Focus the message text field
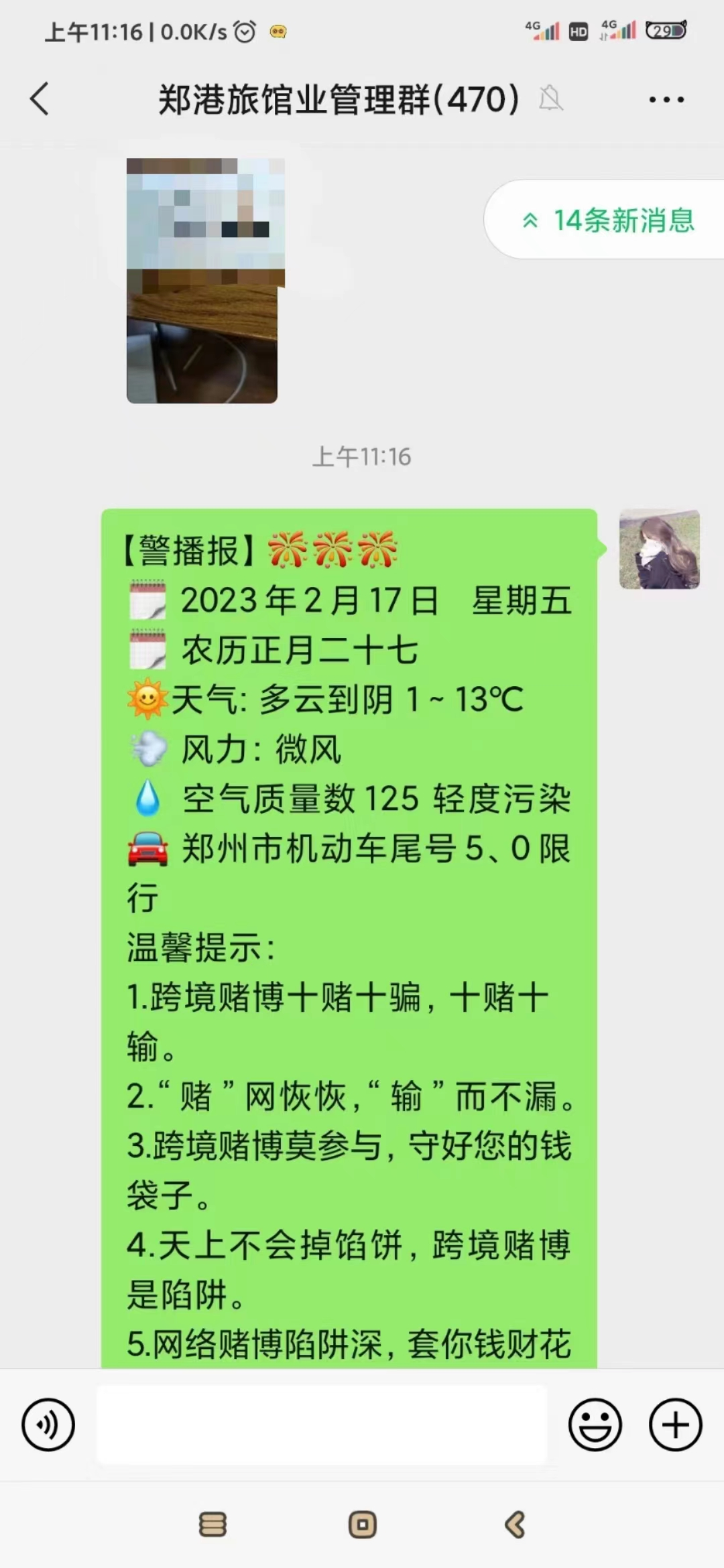Viewport: 724px width, 1568px height. [322, 1425]
